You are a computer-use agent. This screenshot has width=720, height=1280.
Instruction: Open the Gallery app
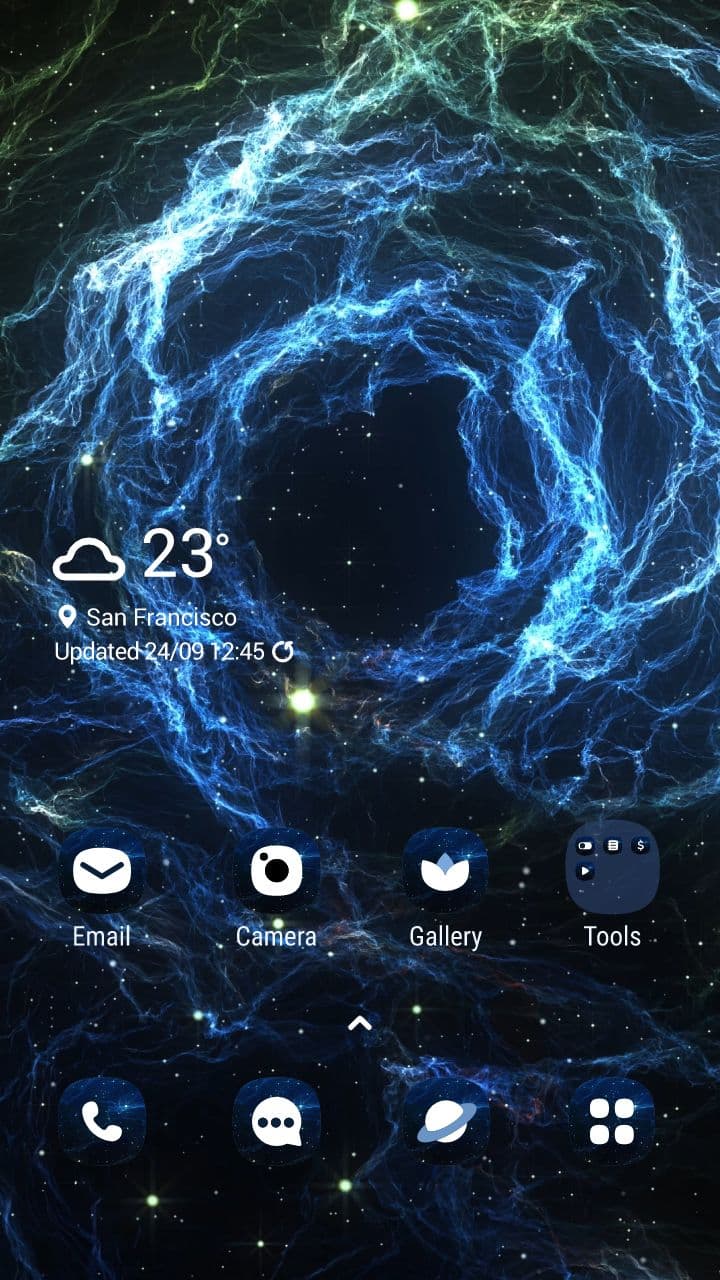[x=445, y=870]
